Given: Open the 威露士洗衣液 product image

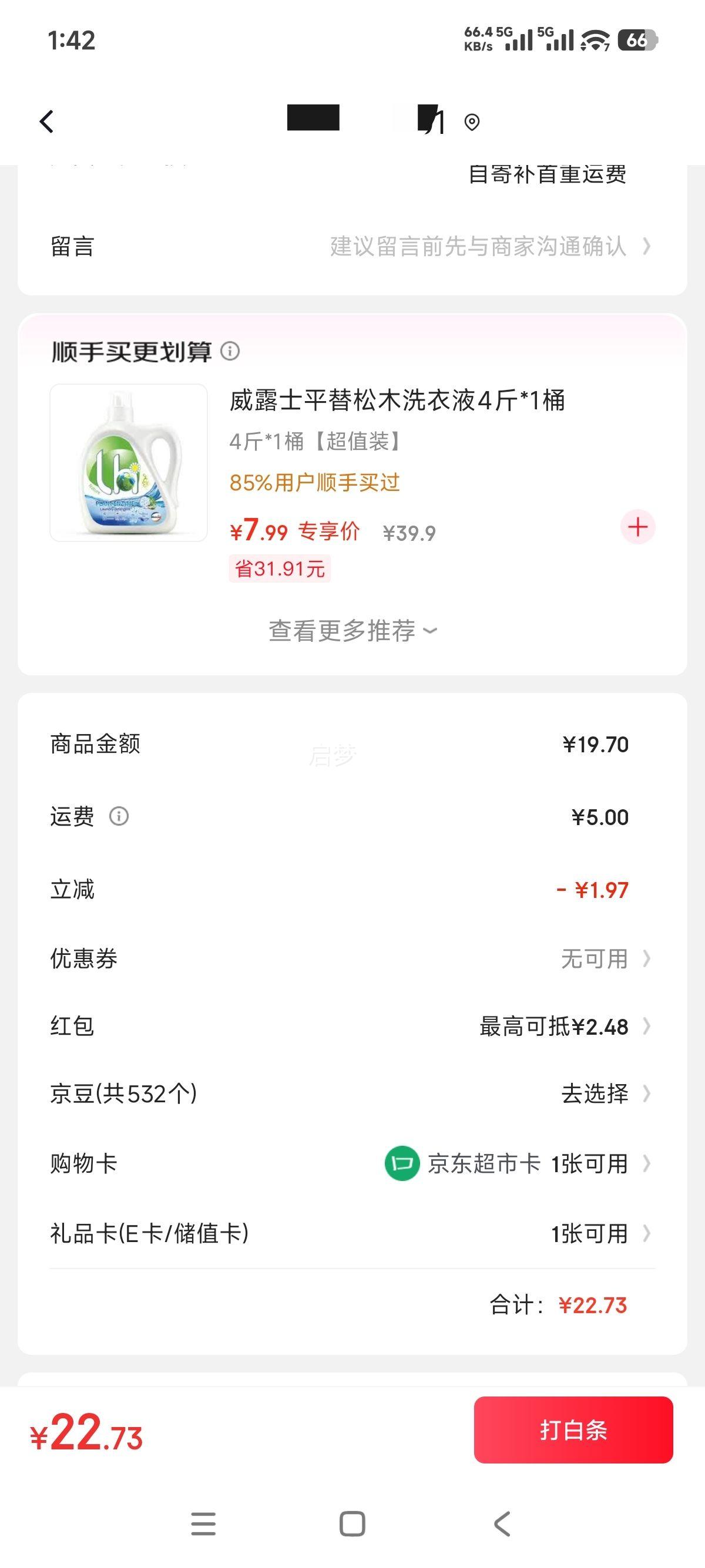Looking at the screenshot, I should pos(129,463).
